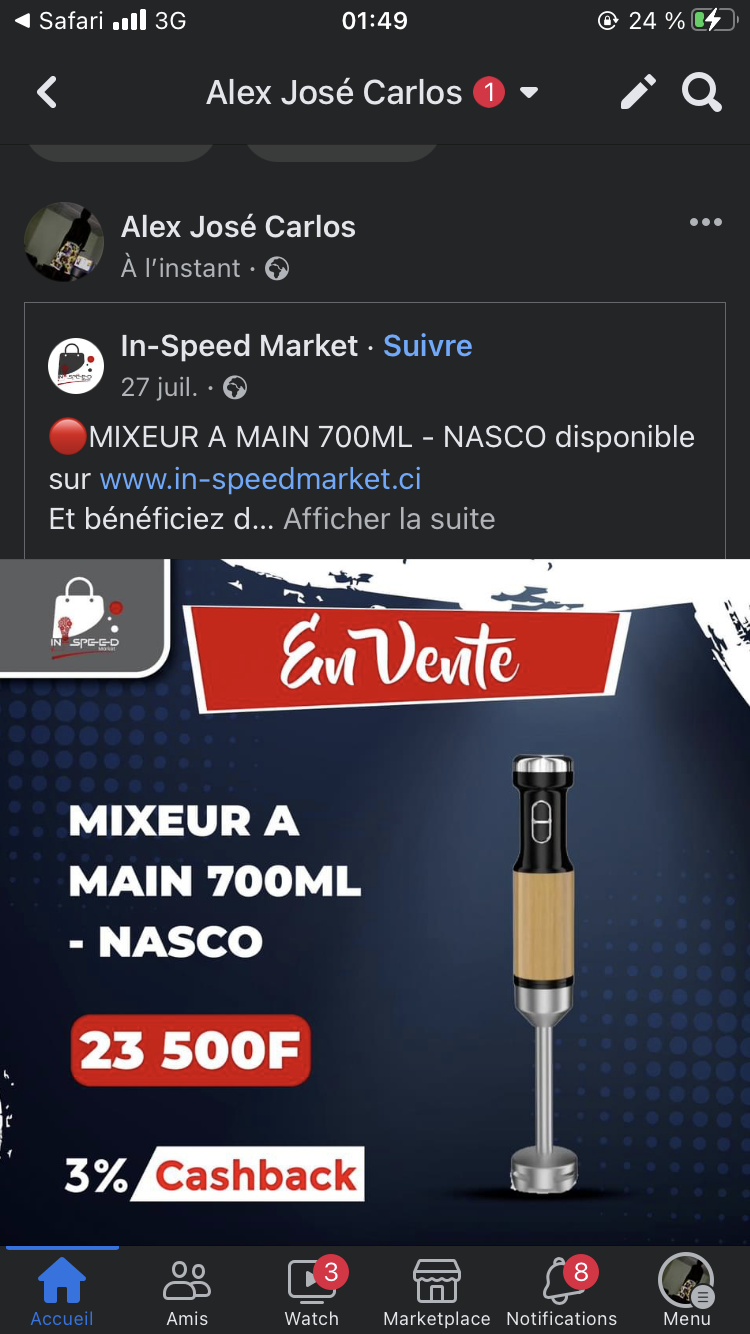
Task: Open Alex José Carlos profile picture on post
Action: (64, 243)
